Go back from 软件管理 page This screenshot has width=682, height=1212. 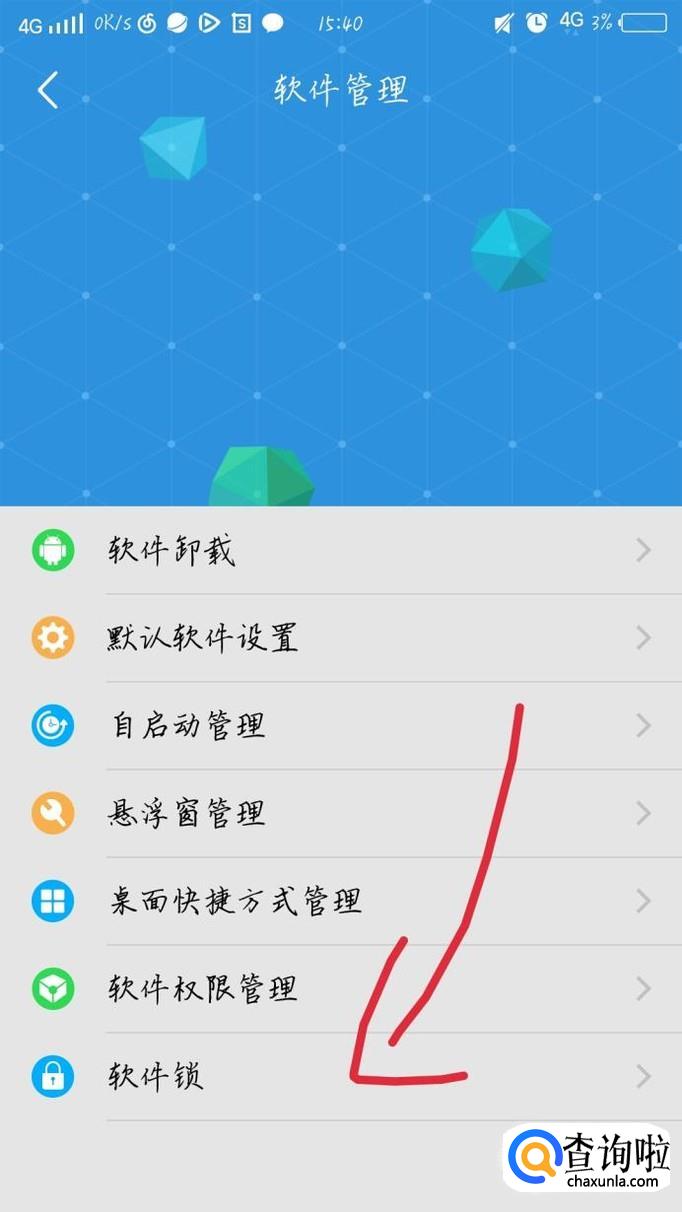pos(48,90)
